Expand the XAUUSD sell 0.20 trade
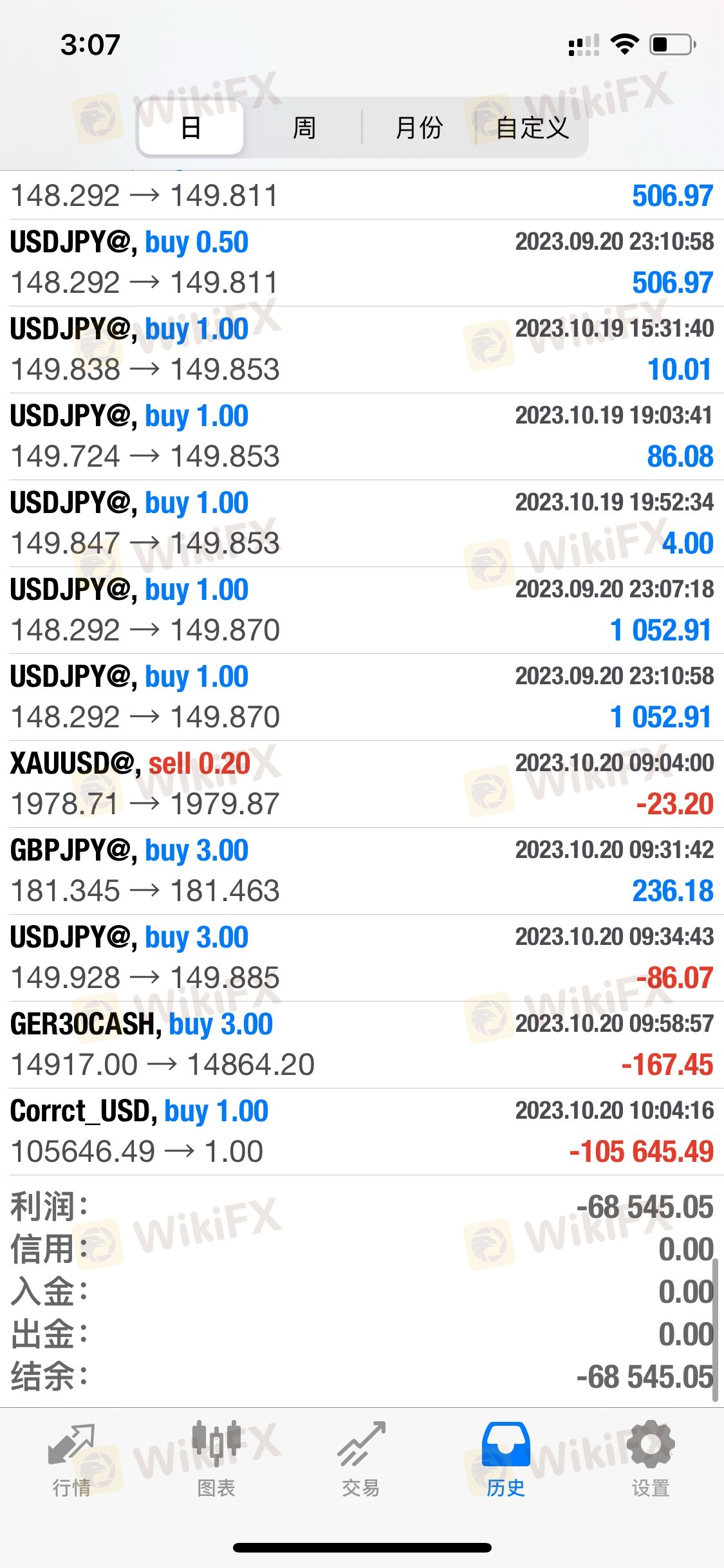 [362, 784]
